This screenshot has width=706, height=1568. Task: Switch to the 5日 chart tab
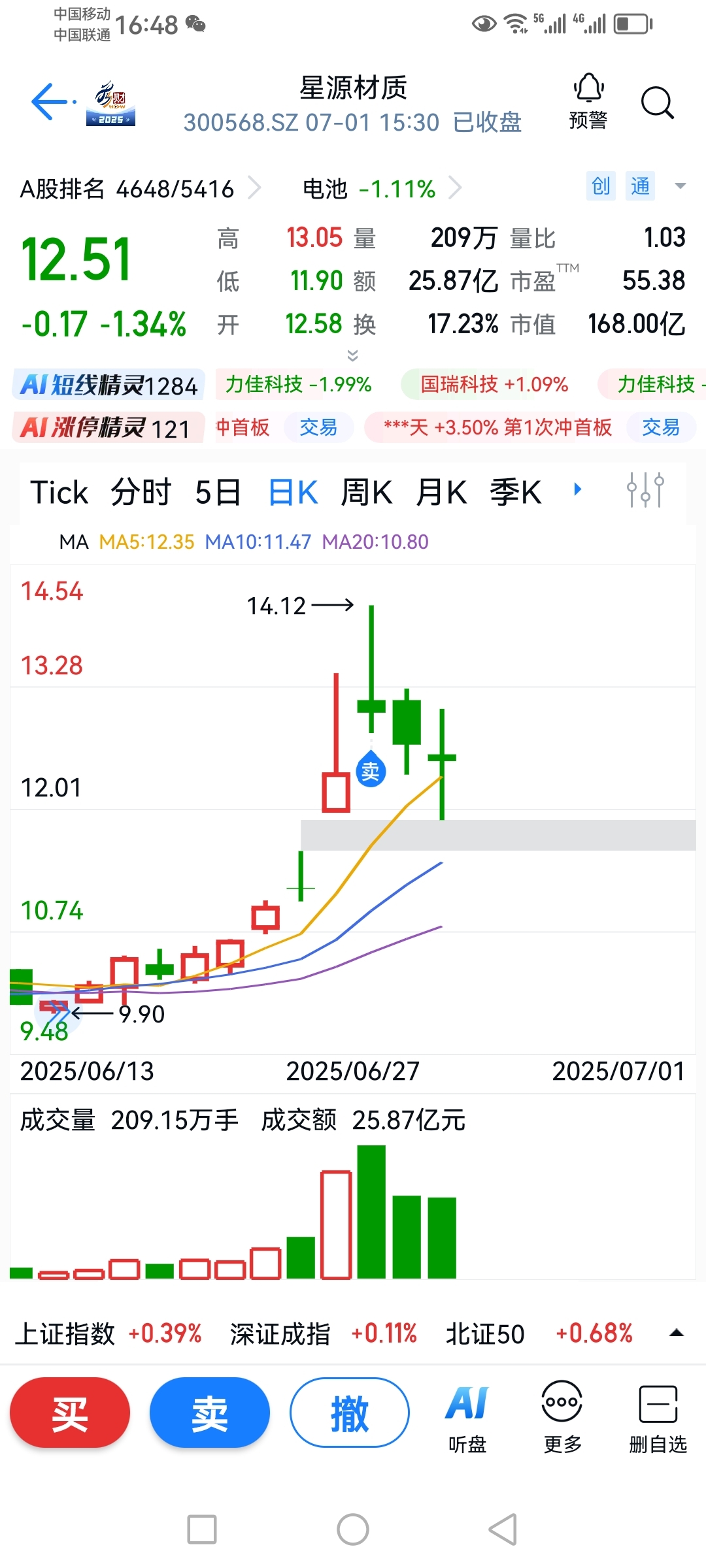click(x=218, y=492)
